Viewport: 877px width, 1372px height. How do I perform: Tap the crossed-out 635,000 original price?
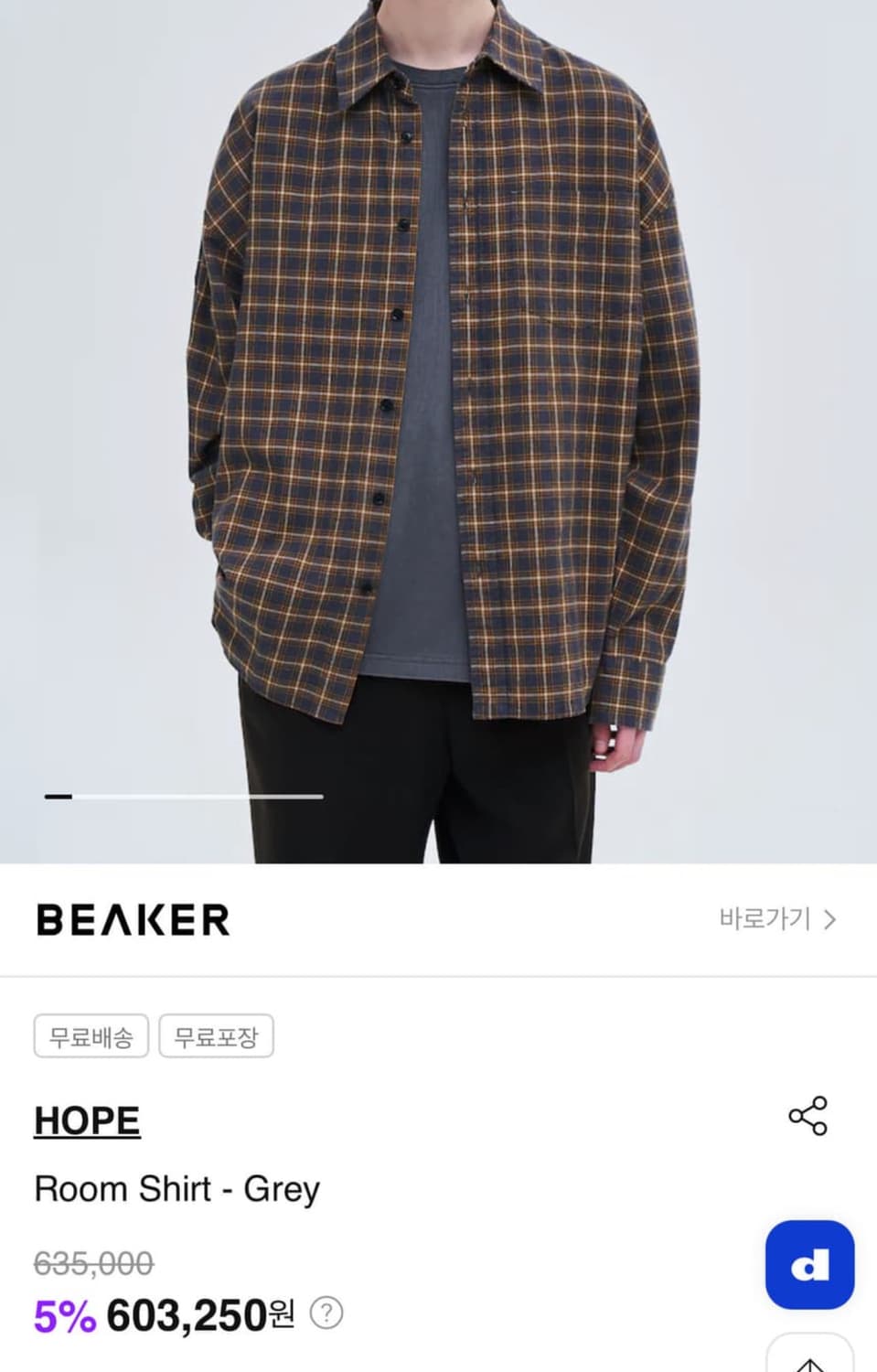92,1264
